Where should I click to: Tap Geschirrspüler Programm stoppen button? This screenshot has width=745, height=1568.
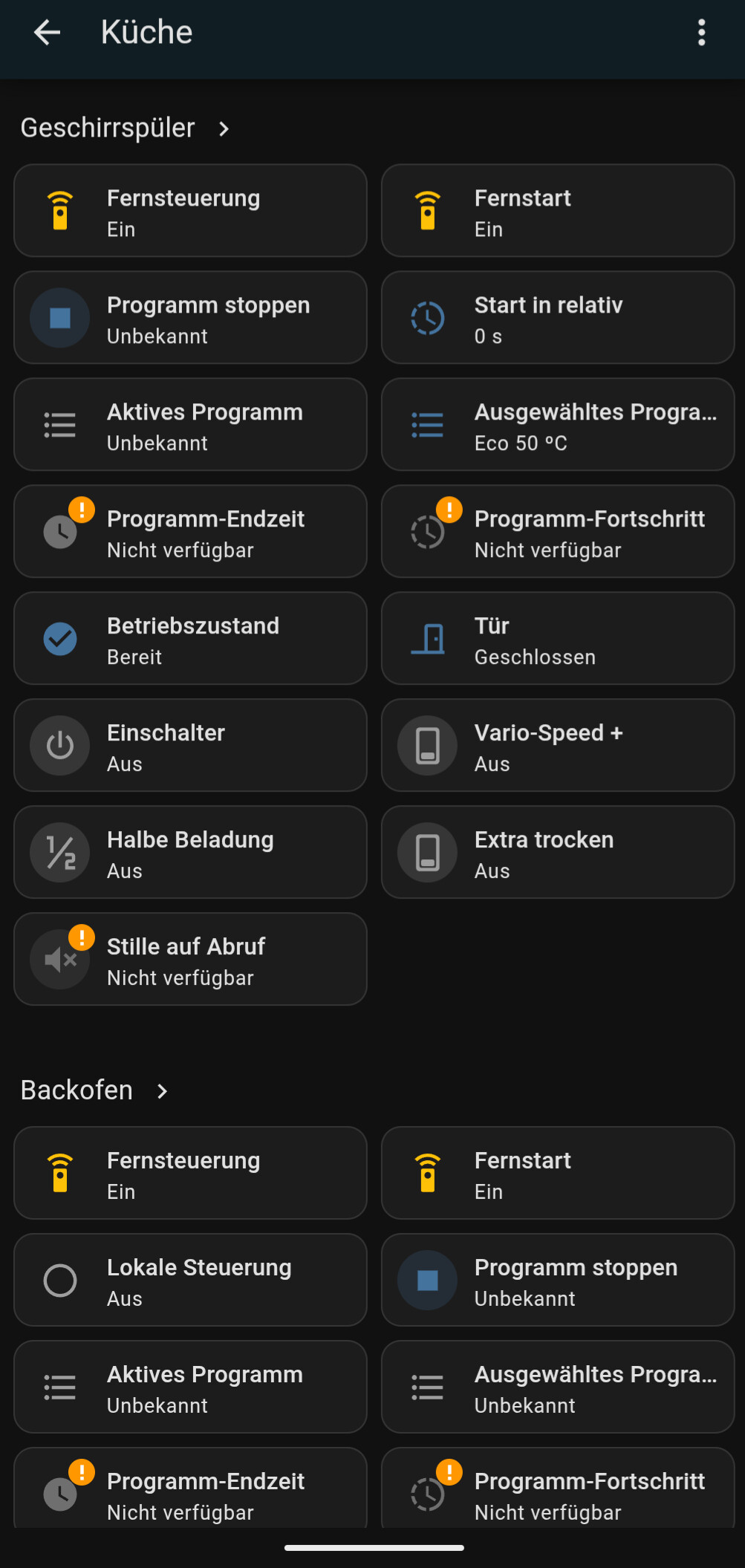point(60,318)
